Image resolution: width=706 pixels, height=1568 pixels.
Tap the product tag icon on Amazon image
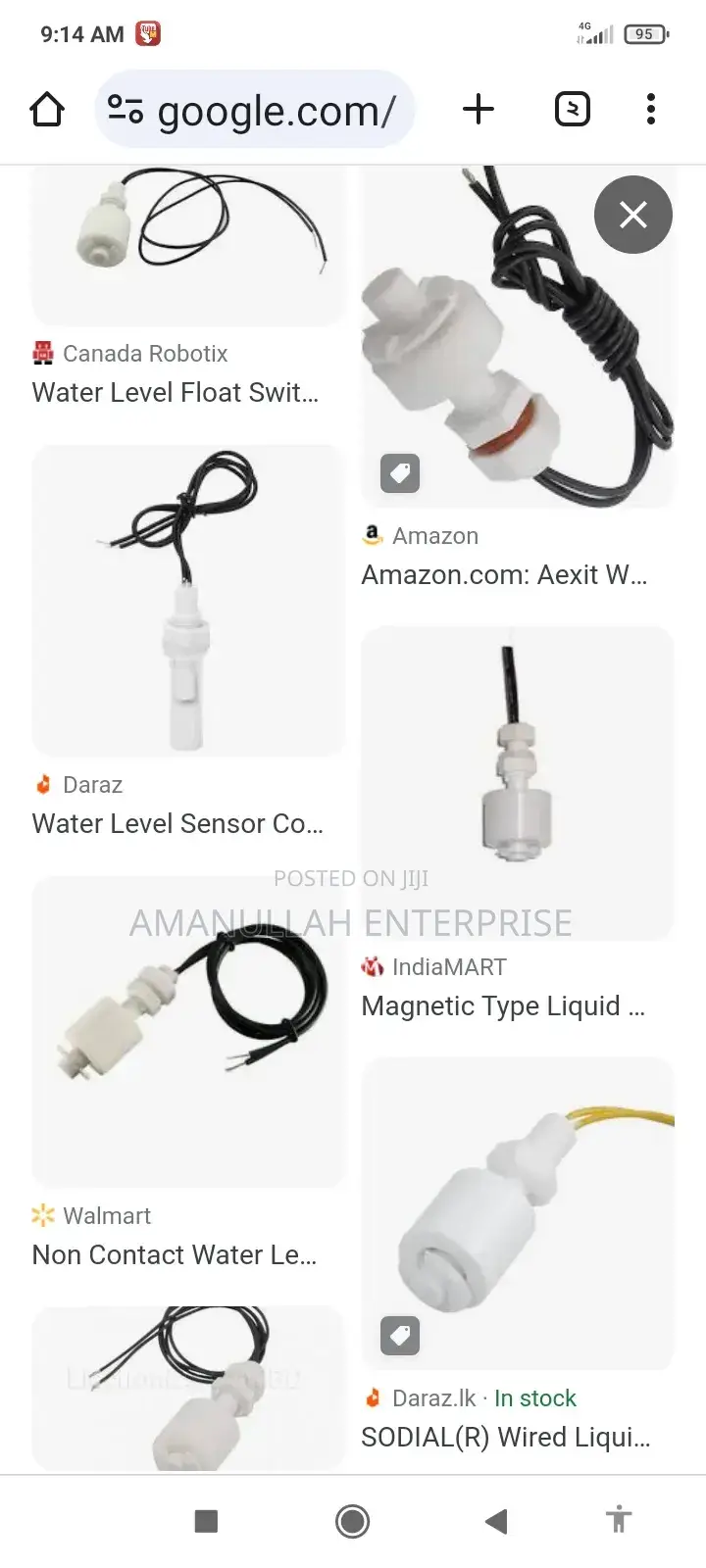(x=399, y=473)
